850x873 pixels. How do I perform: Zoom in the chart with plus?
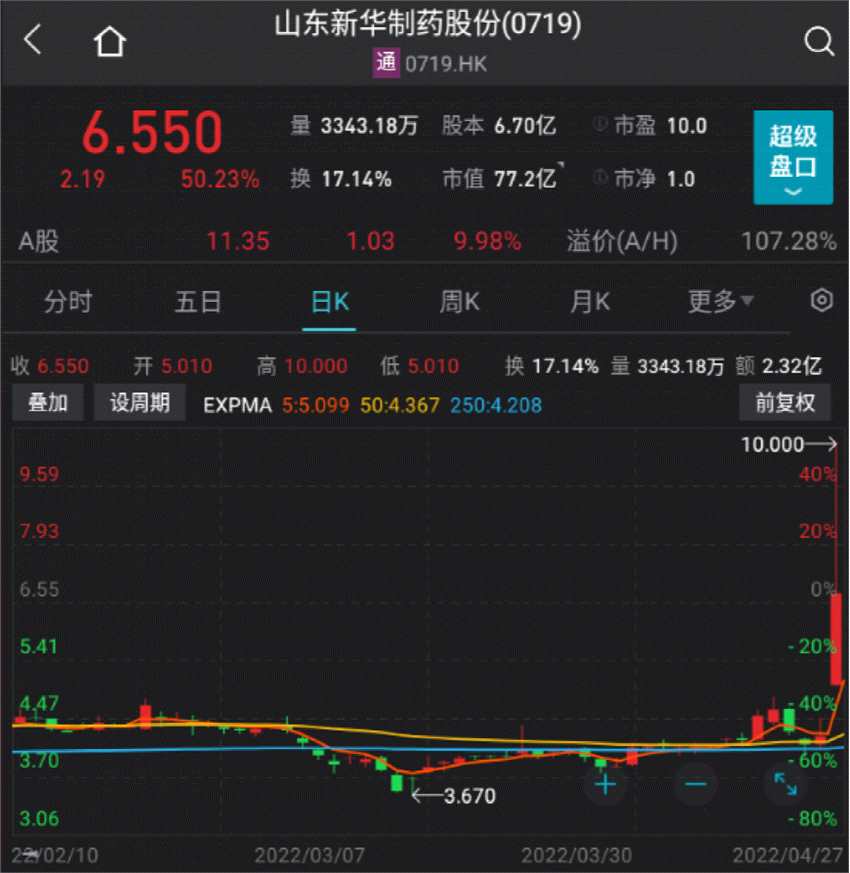[x=606, y=784]
